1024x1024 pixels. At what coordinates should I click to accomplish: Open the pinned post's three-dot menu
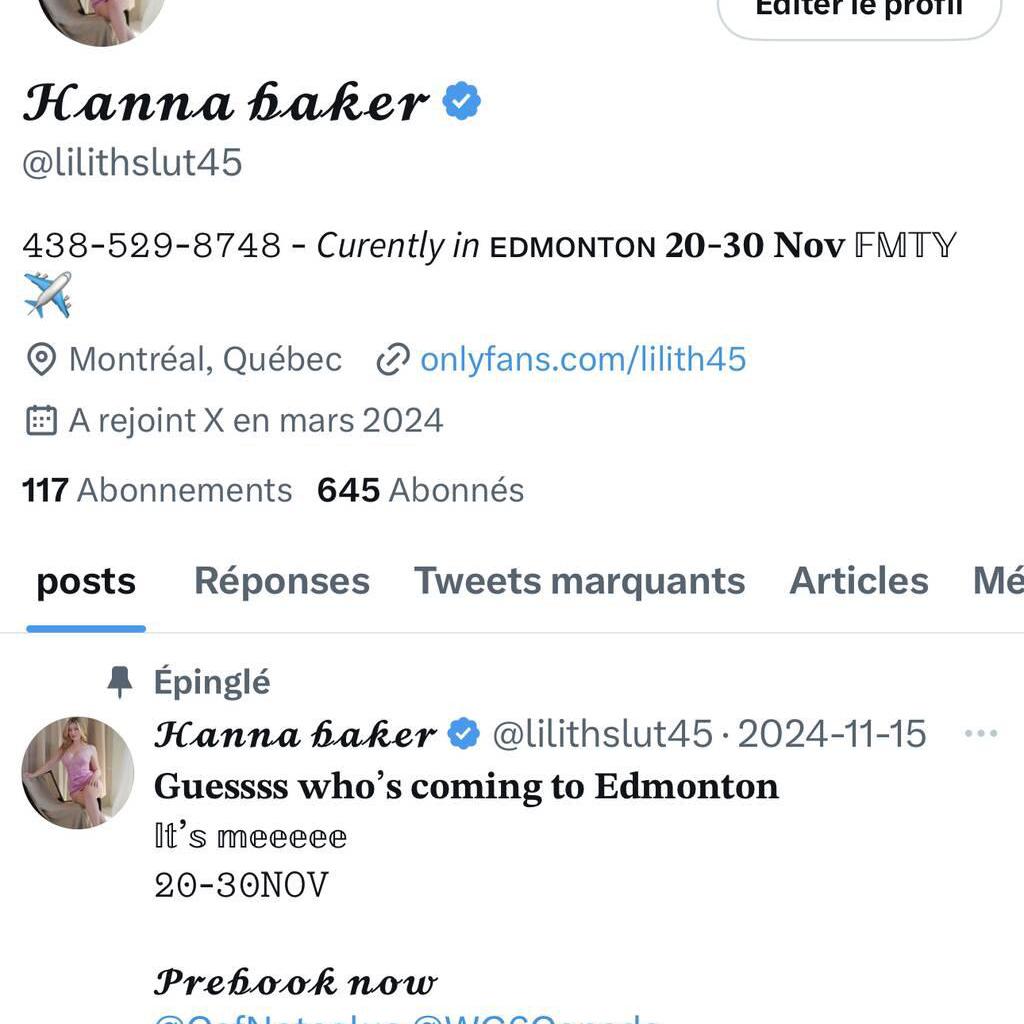point(981,734)
